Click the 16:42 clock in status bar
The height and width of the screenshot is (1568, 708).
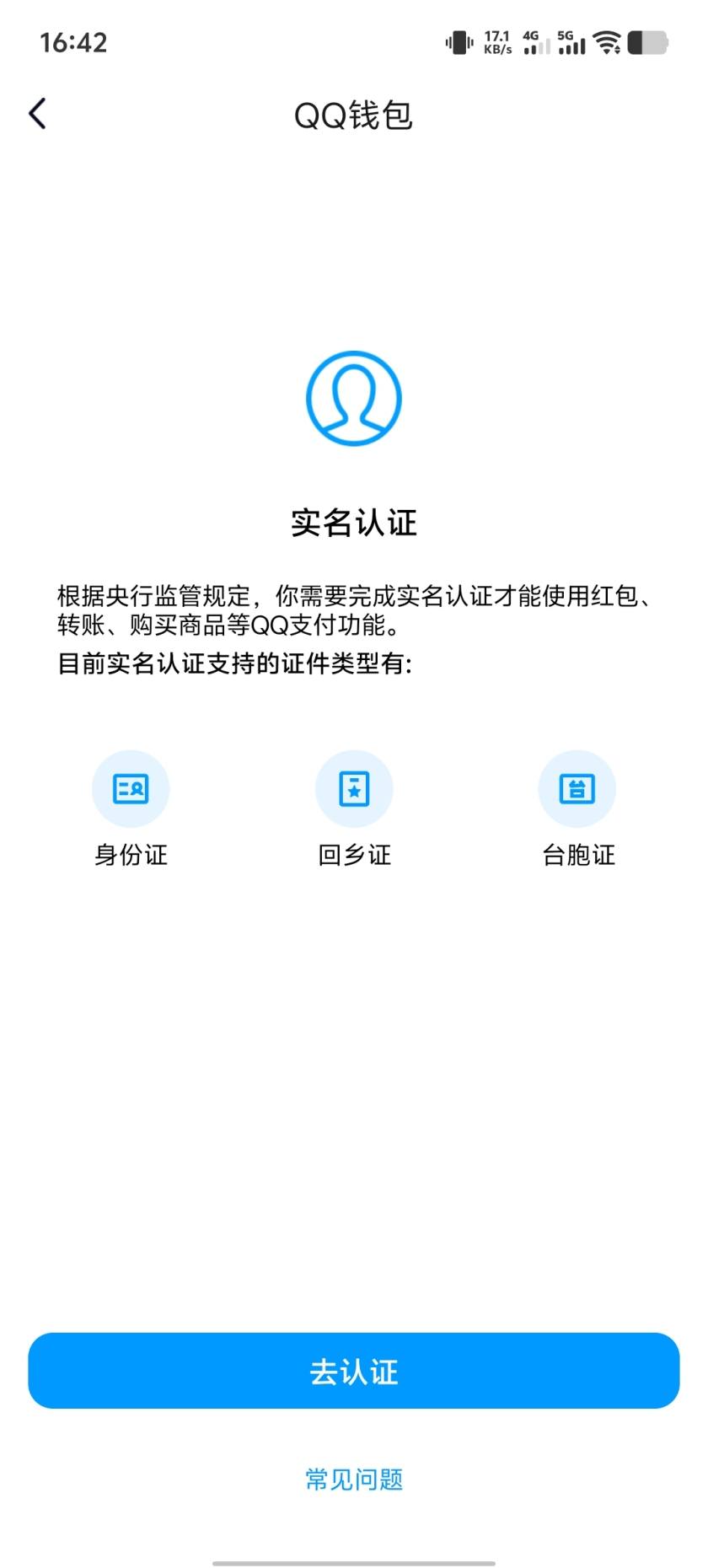(72, 42)
